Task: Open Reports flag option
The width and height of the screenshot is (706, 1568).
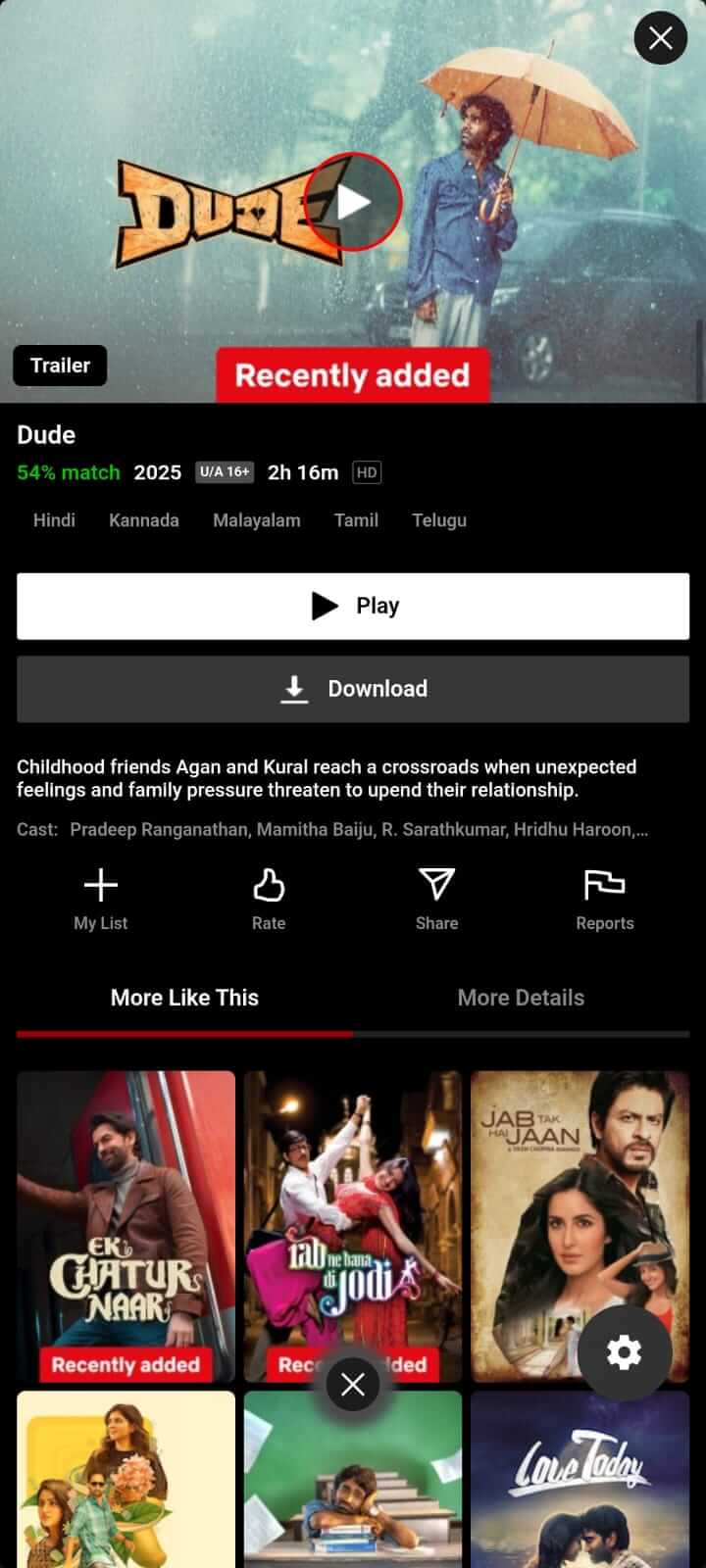Action: coord(604,898)
